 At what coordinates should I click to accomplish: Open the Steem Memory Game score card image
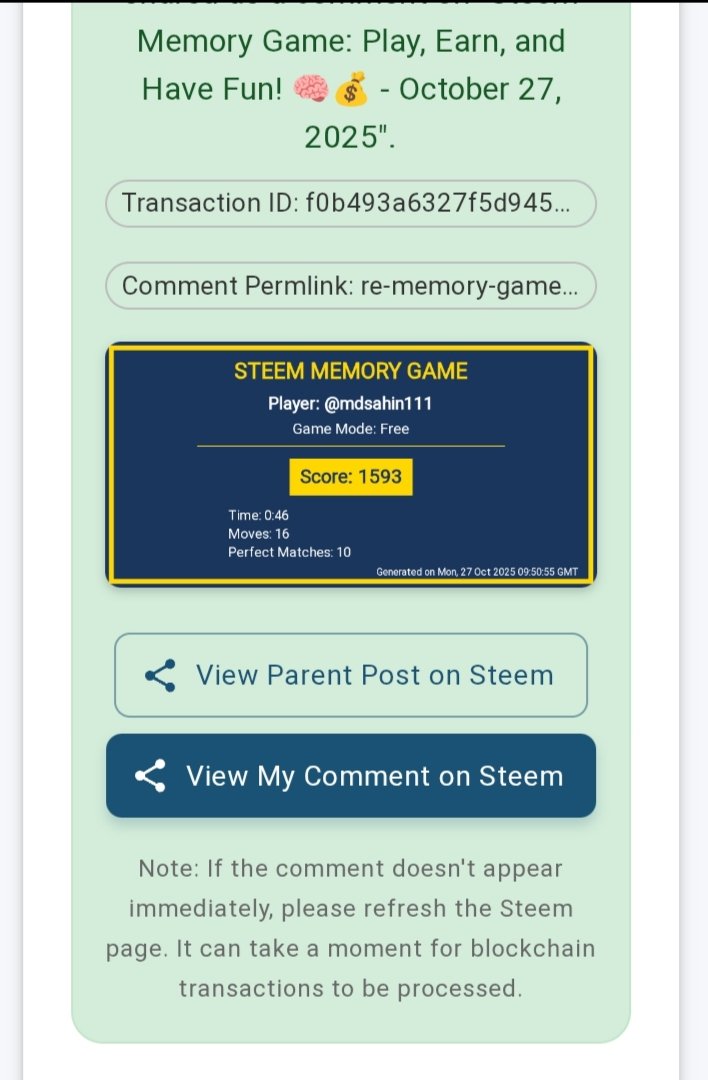(x=350, y=465)
